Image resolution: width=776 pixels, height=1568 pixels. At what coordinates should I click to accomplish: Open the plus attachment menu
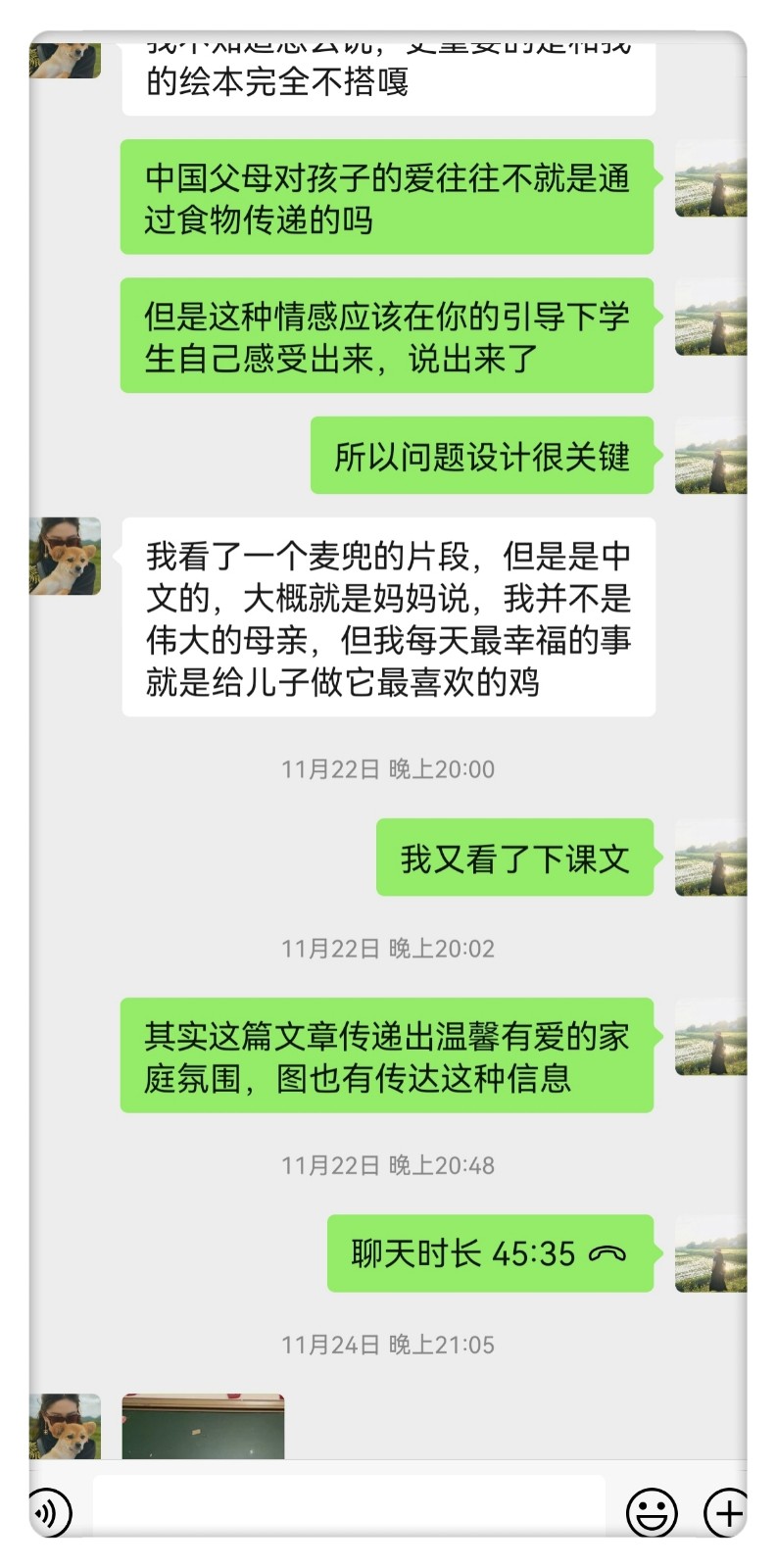point(726,1512)
